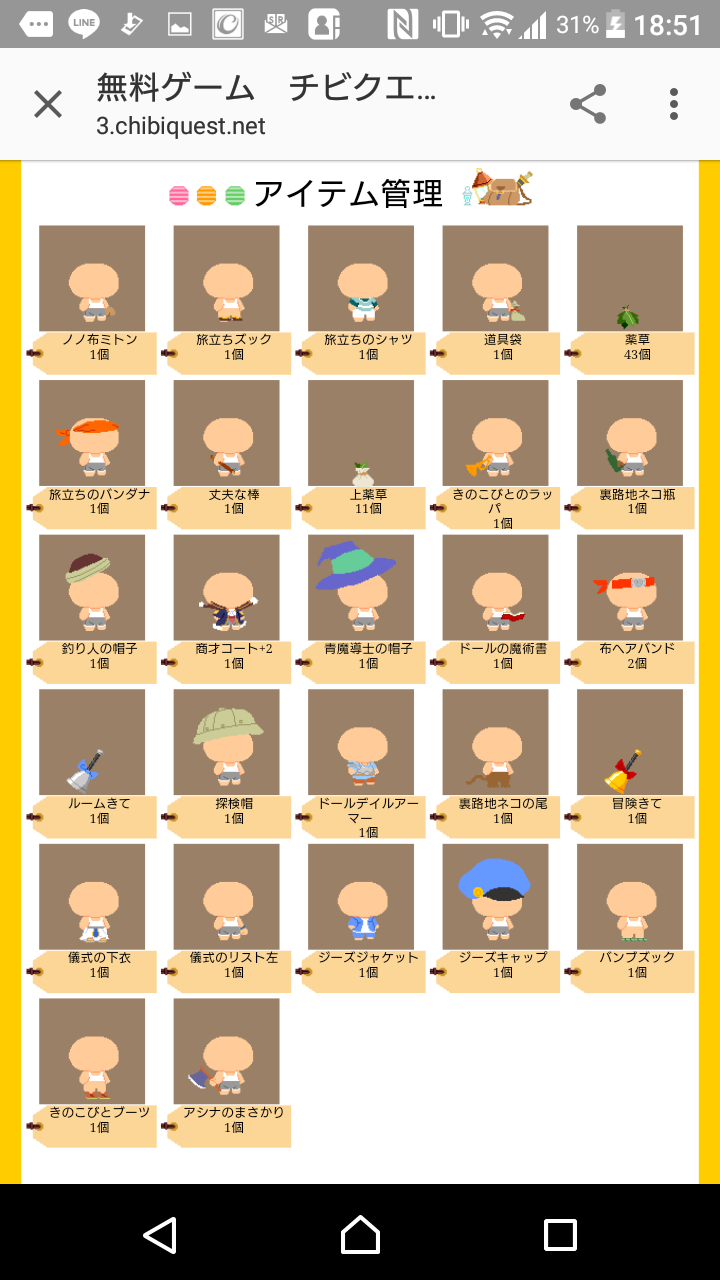Select the ジーズキャップ item
Image resolution: width=720 pixels, height=1280 pixels.
pos(495,897)
